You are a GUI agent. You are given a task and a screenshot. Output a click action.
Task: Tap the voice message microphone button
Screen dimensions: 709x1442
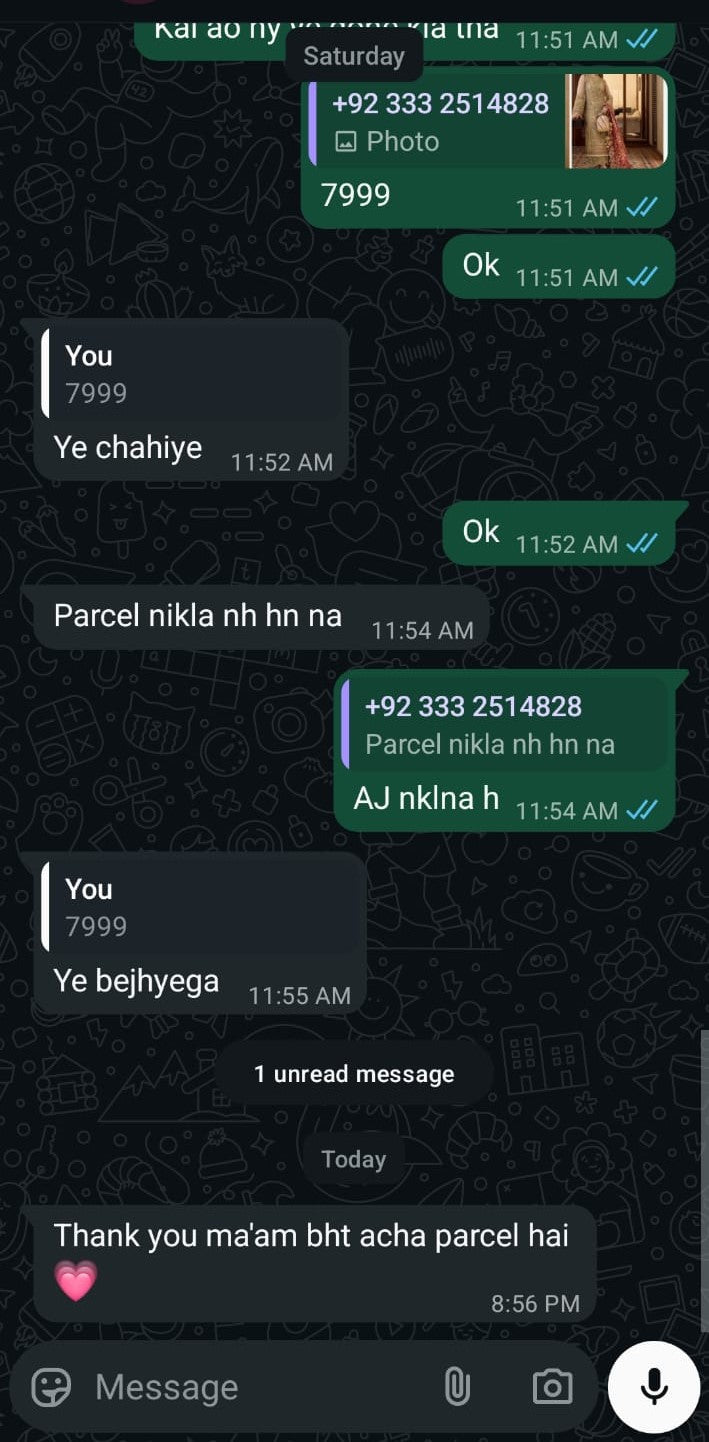(x=654, y=1387)
